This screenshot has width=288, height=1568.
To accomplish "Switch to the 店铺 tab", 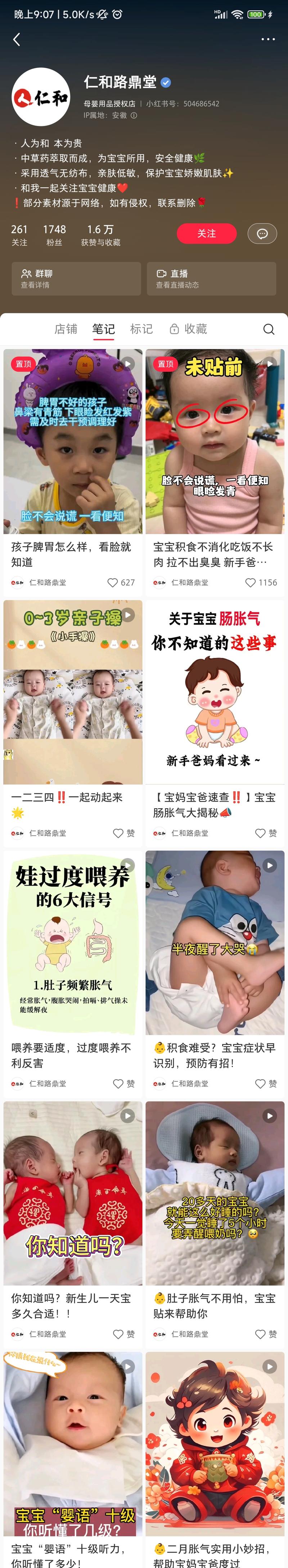I will point(66,329).
